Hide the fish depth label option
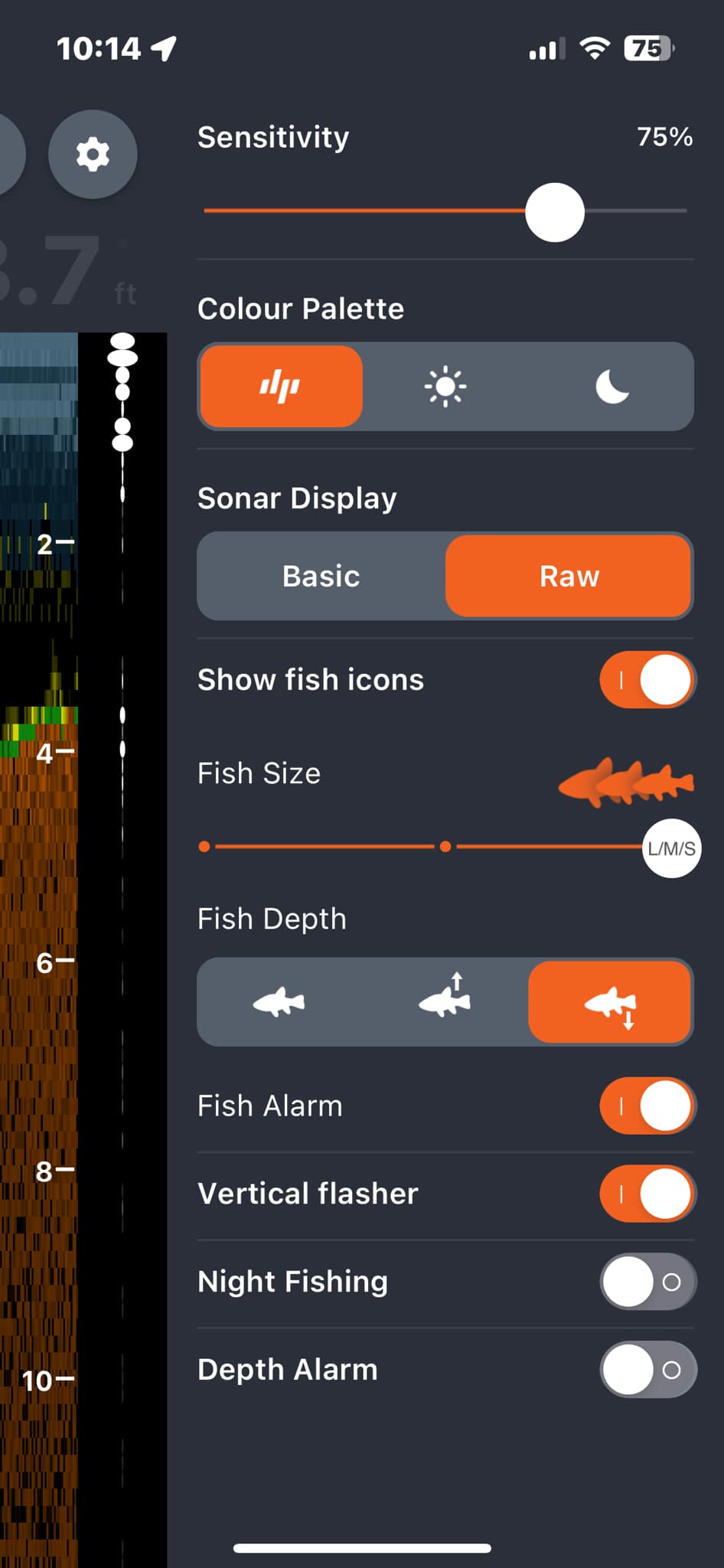 pyautogui.click(x=279, y=1002)
